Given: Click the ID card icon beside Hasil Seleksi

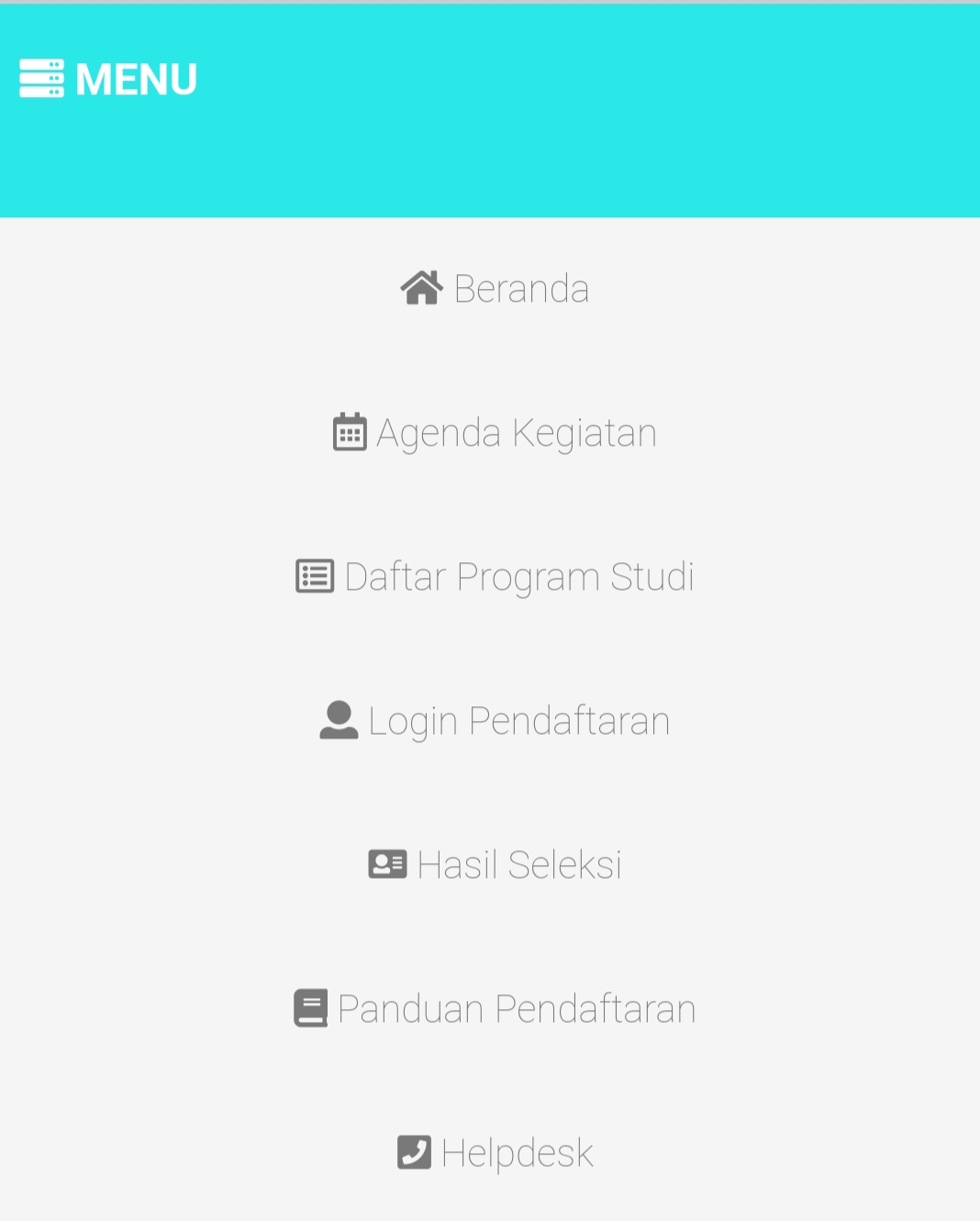Looking at the screenshot, I should click(387, 862).
